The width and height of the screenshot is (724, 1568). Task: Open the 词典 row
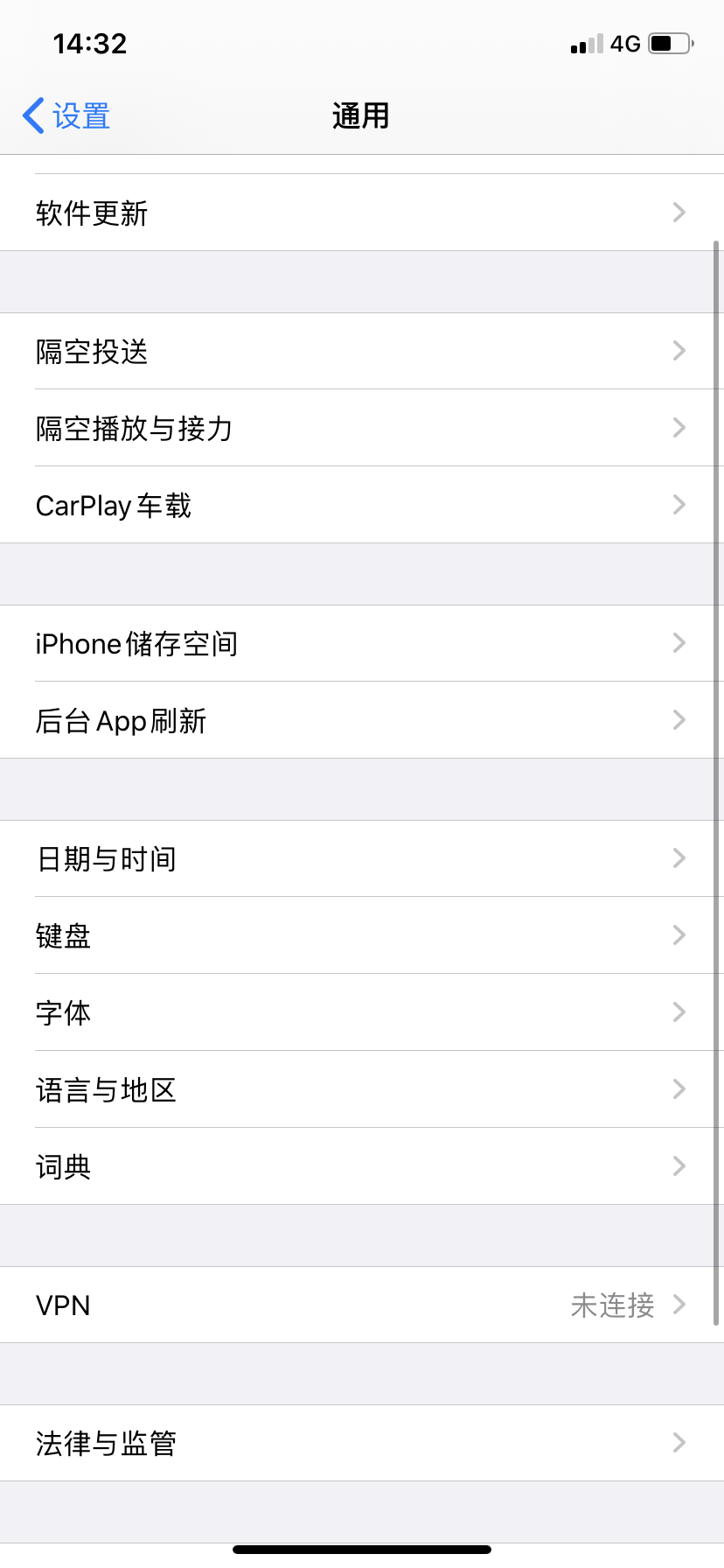coord(362,1166)
